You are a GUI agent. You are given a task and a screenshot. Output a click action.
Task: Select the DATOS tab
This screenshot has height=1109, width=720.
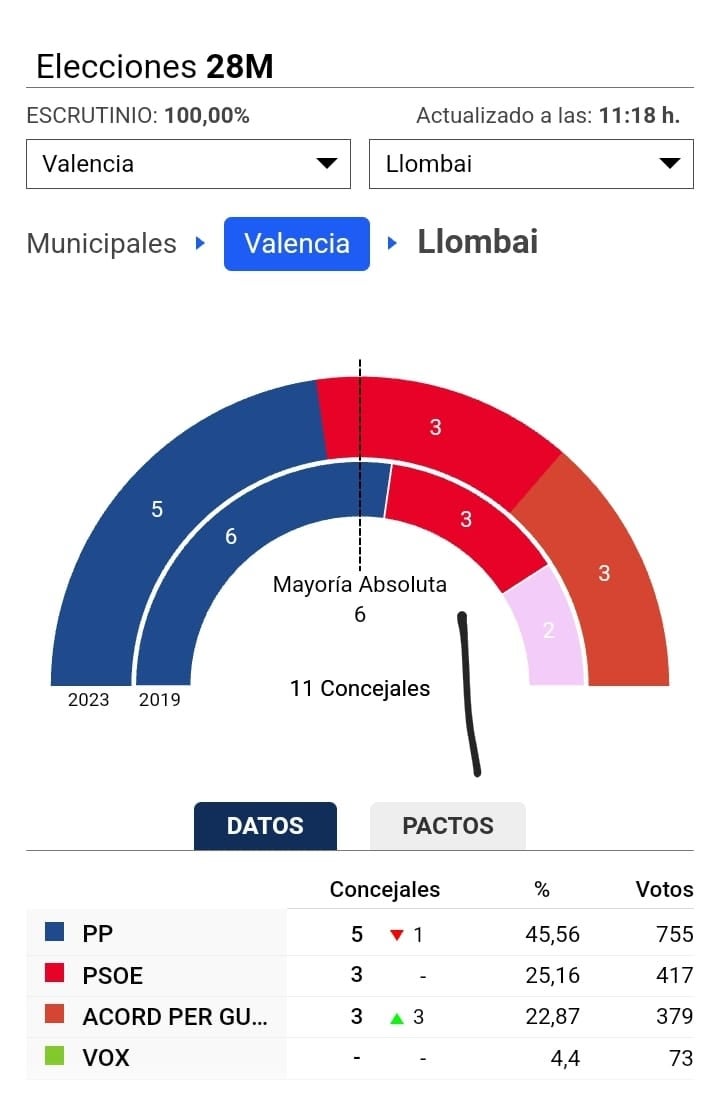[265, 825]
